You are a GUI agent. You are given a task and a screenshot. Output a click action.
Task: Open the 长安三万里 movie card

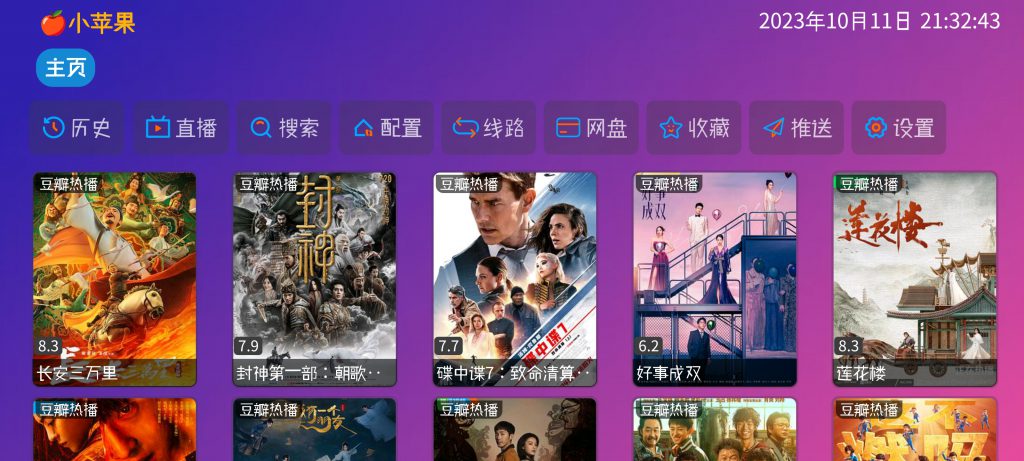coord(114,279)
